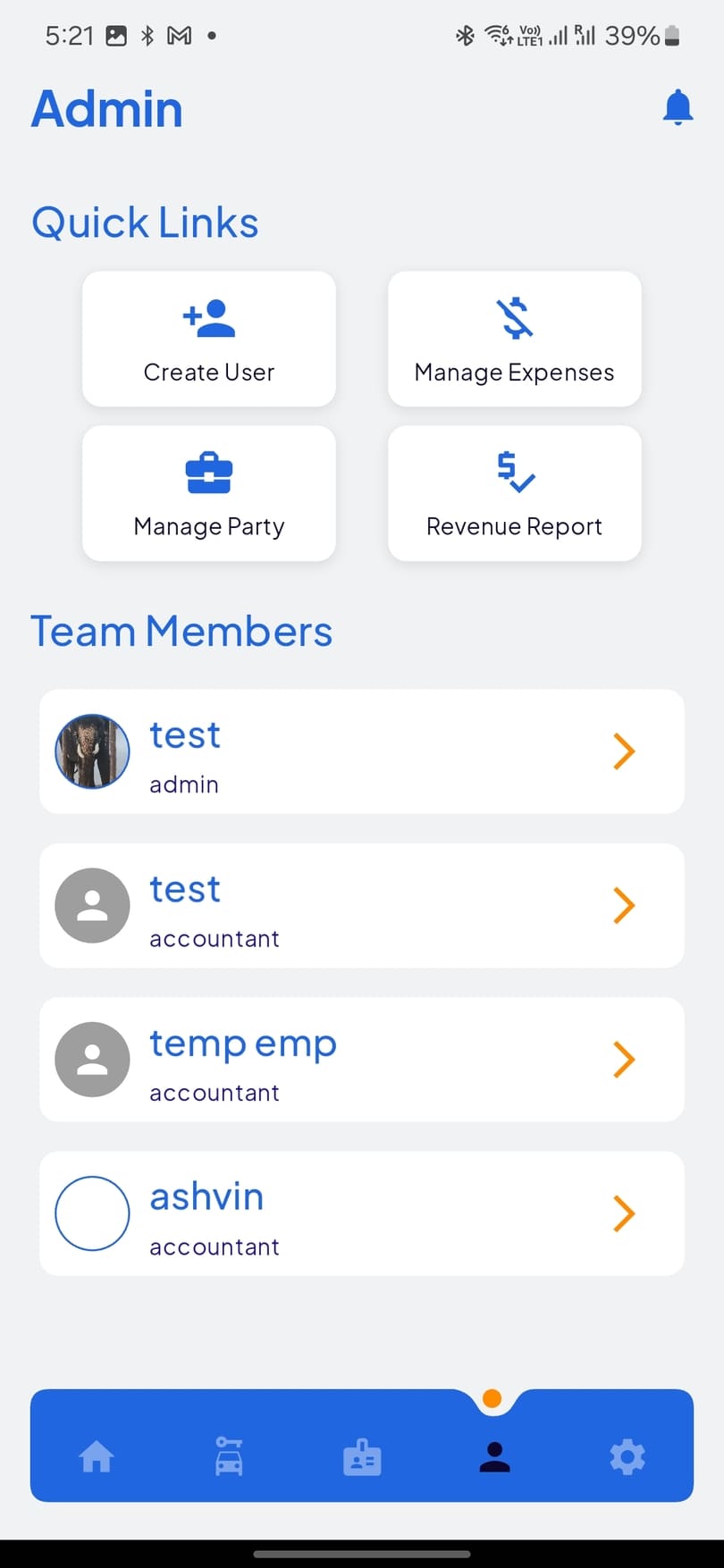Switch to the home tab

click(97, 1457)
